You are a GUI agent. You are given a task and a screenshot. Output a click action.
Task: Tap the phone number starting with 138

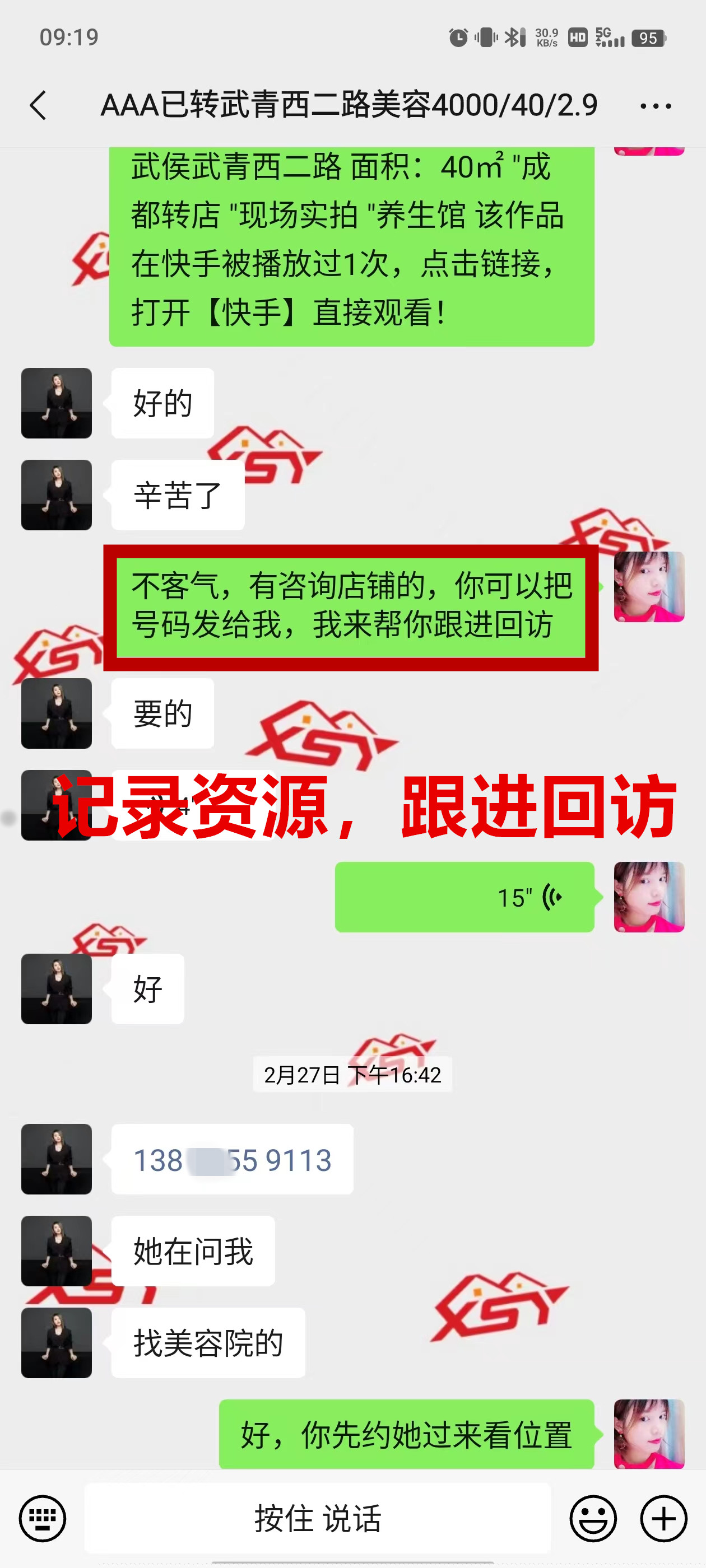click(x=232, y=1160)
